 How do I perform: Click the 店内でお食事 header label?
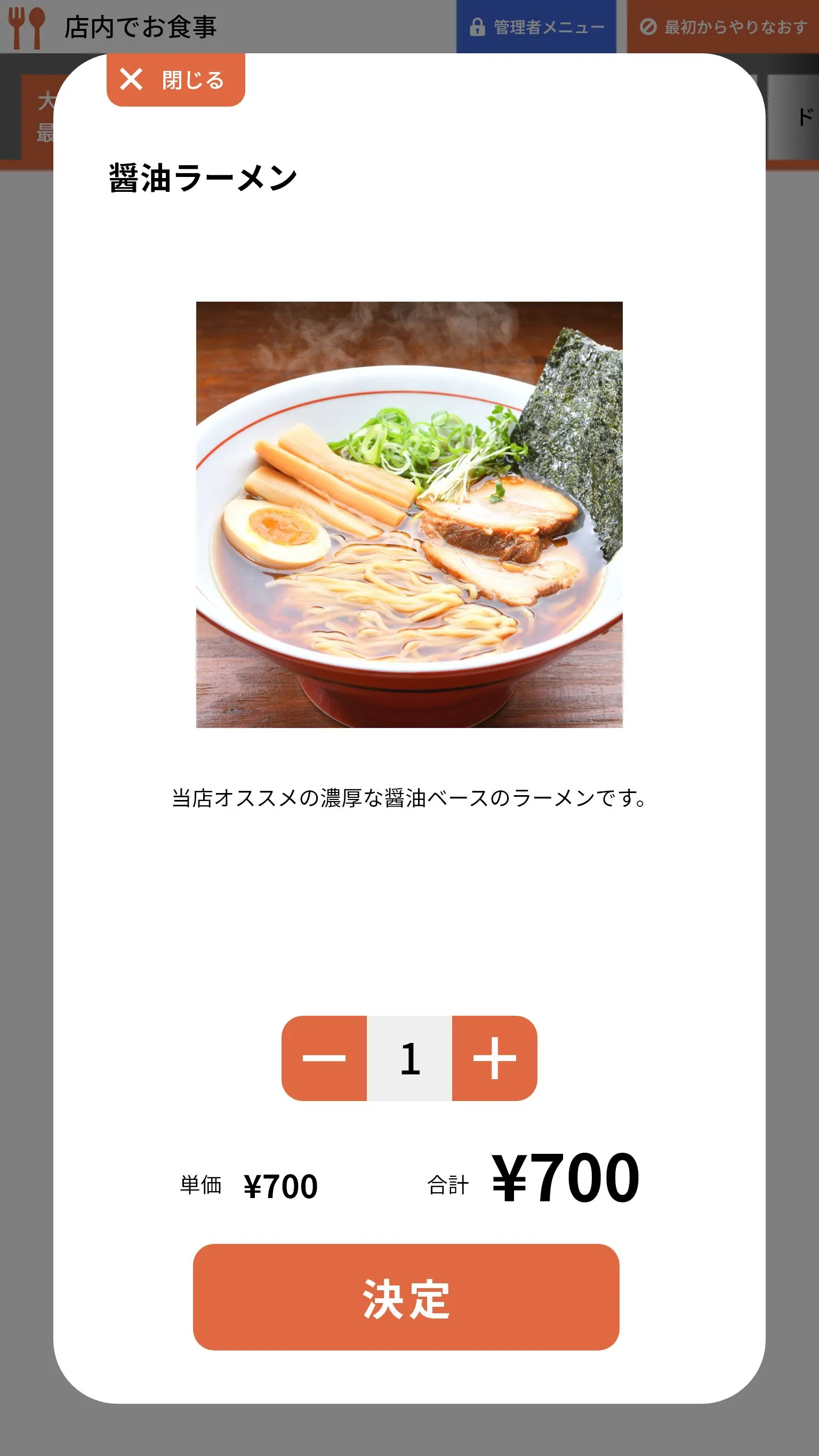tap(141, 25)
